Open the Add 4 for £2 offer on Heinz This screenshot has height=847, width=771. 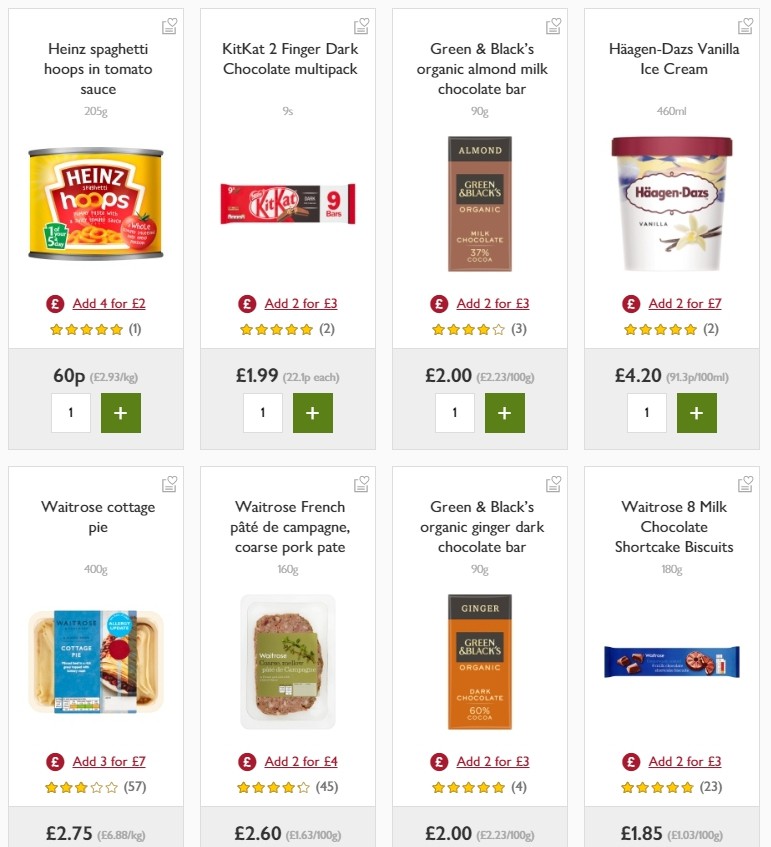tap(108, 303)
